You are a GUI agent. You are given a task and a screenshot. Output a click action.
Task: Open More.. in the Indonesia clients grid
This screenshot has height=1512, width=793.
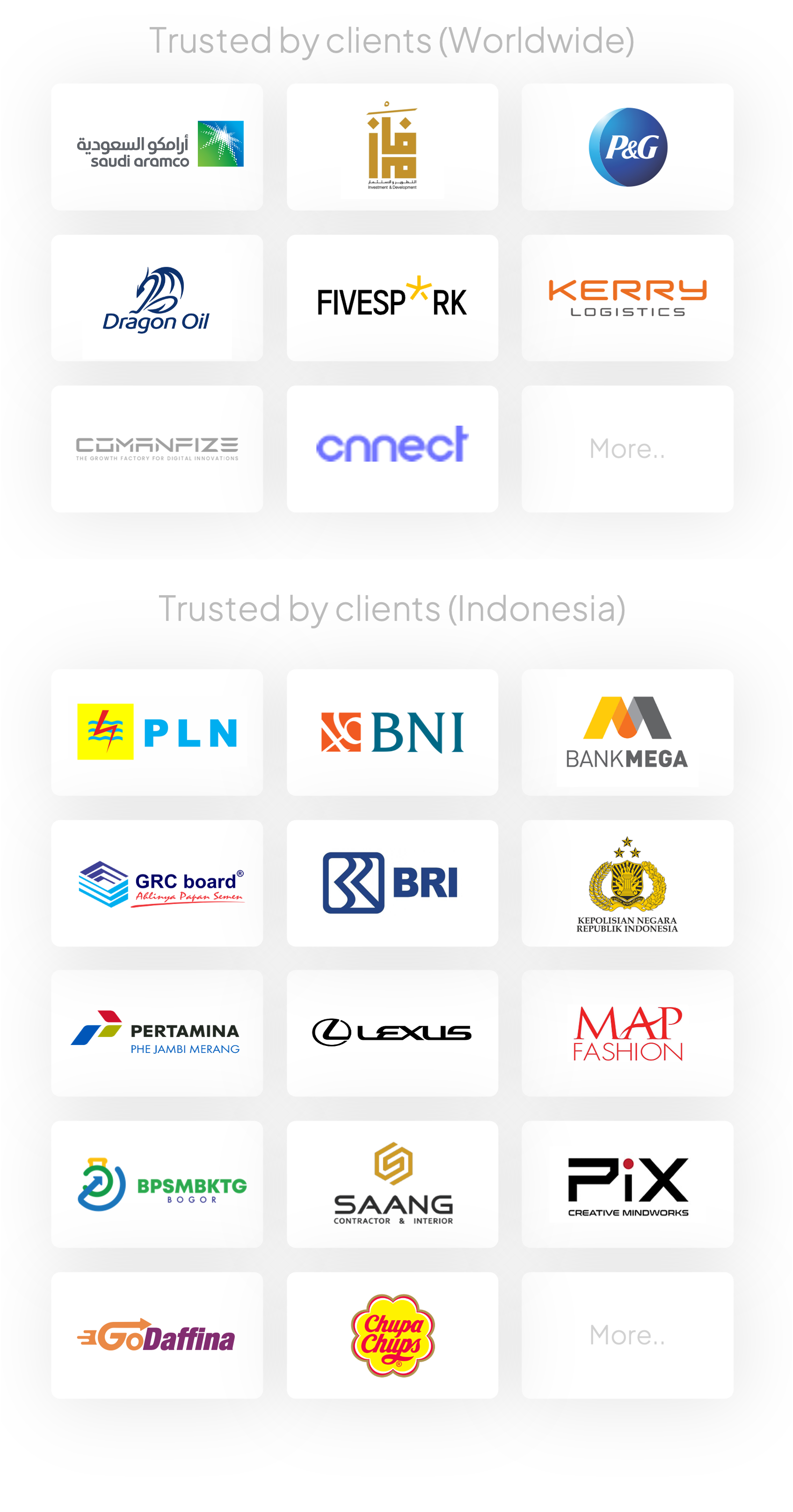click(627, 1335)
